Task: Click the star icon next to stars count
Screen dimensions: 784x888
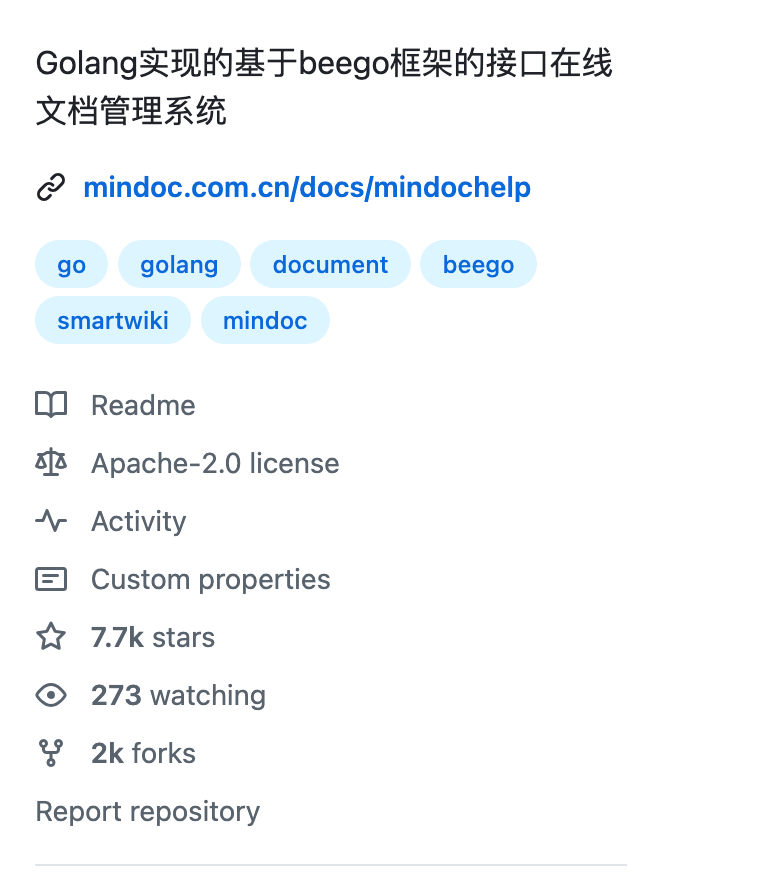Action: click(51, 637)
